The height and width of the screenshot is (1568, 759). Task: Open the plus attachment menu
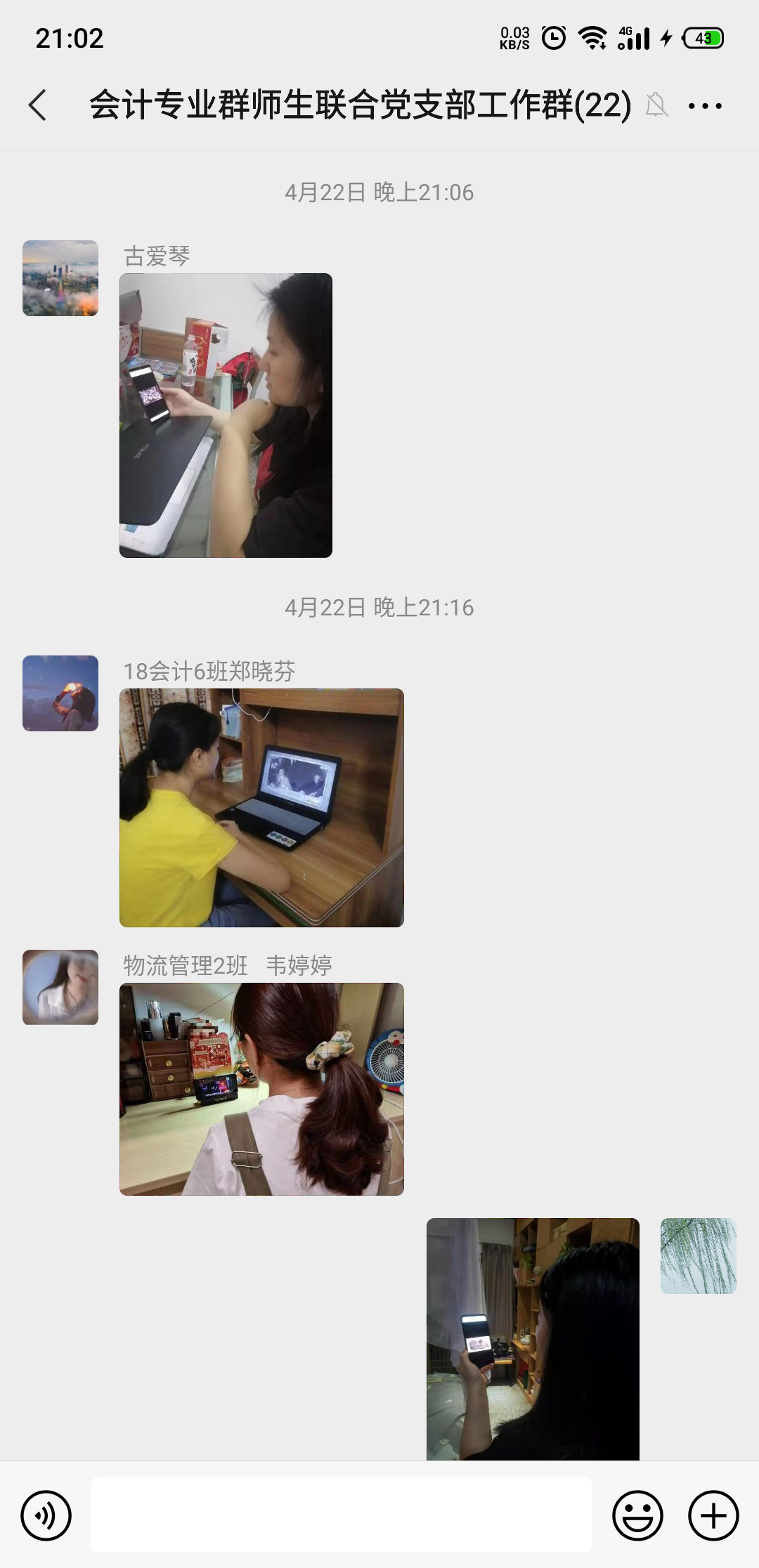(x=713, y=1515)
